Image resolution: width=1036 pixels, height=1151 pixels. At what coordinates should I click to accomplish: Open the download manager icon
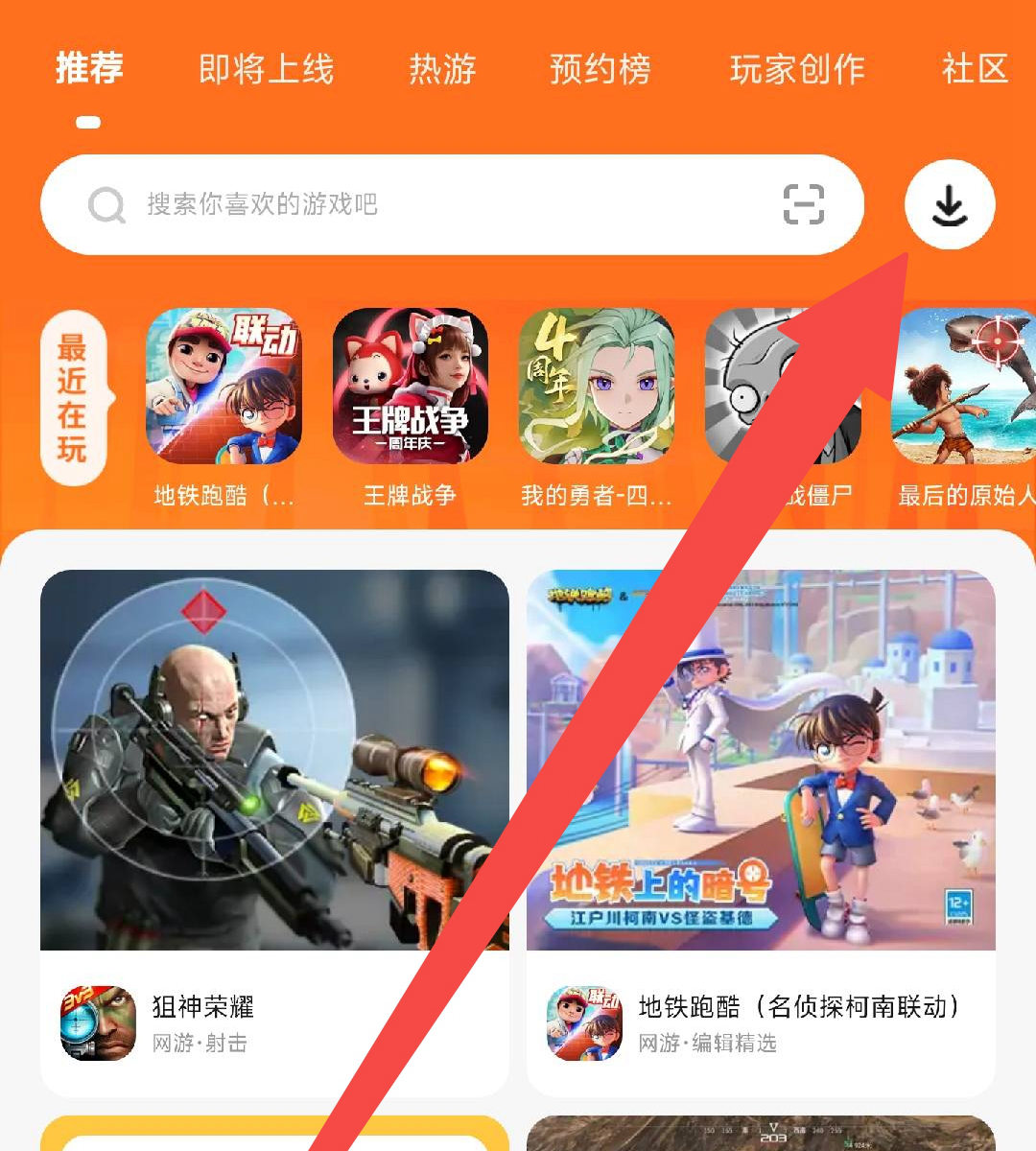(950, 205)
